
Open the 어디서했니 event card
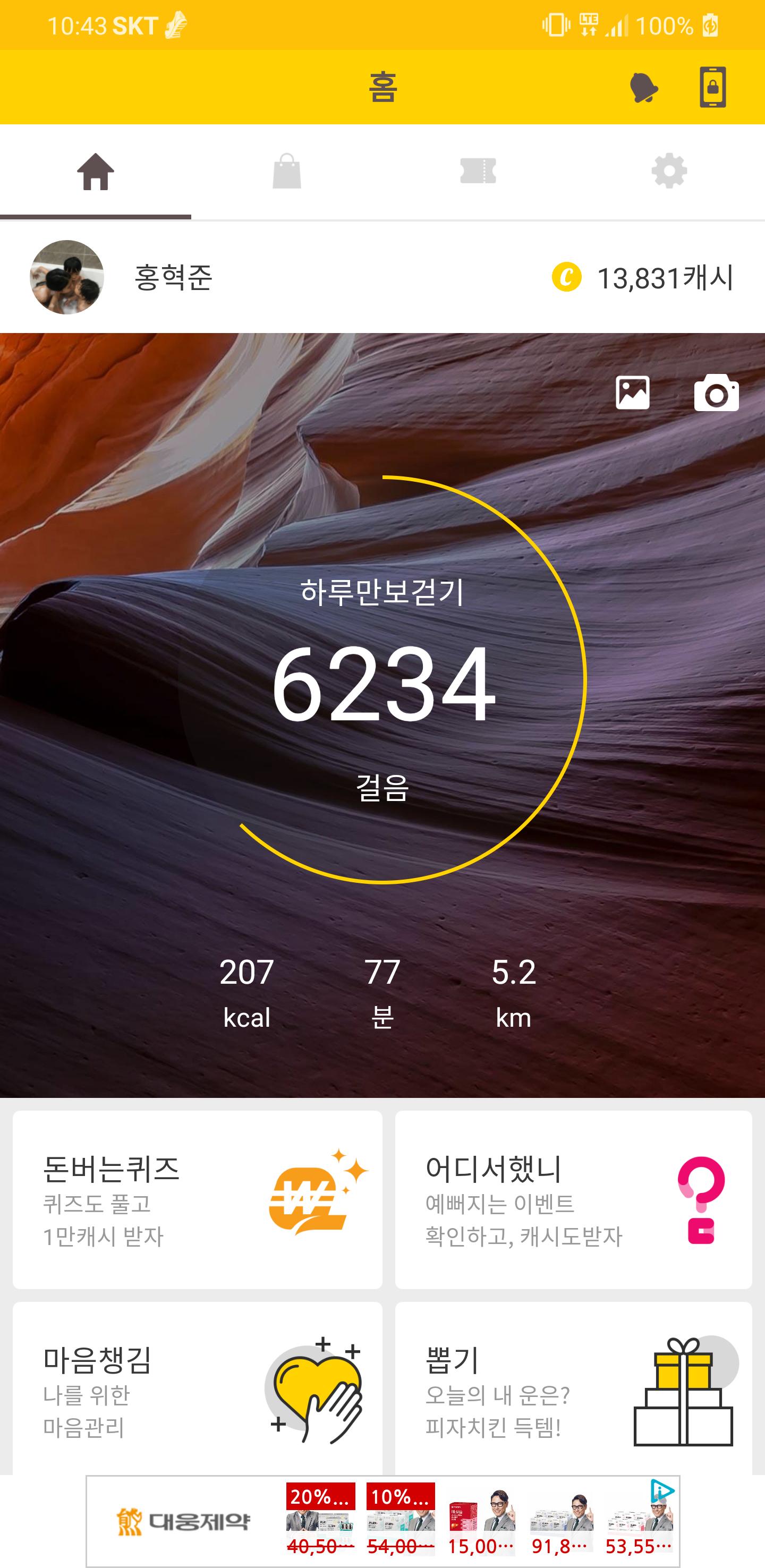573,1199
